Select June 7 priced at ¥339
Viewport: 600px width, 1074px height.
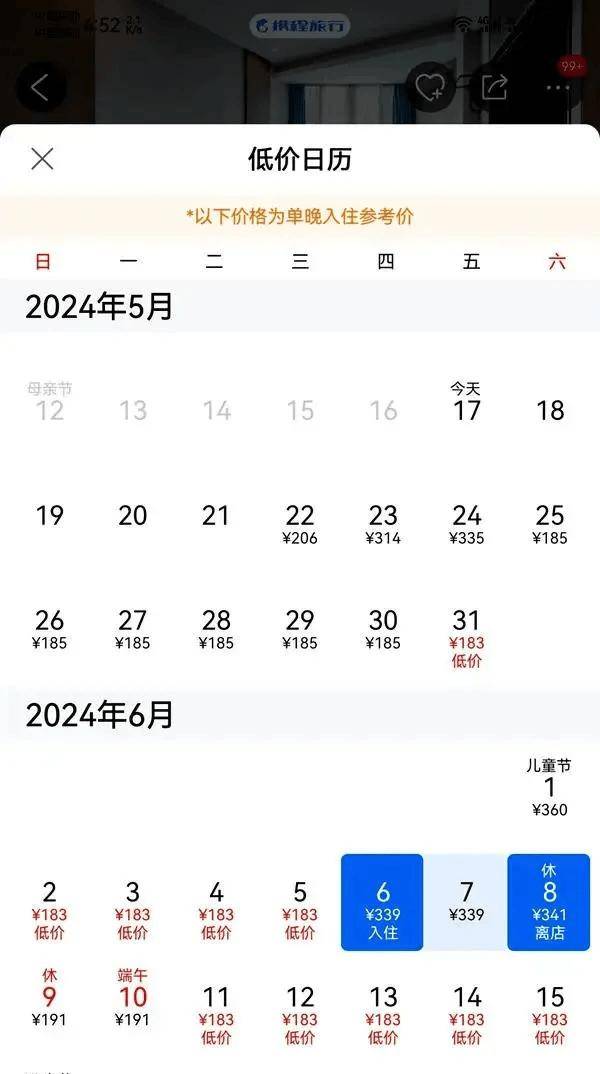pos(466,902)
